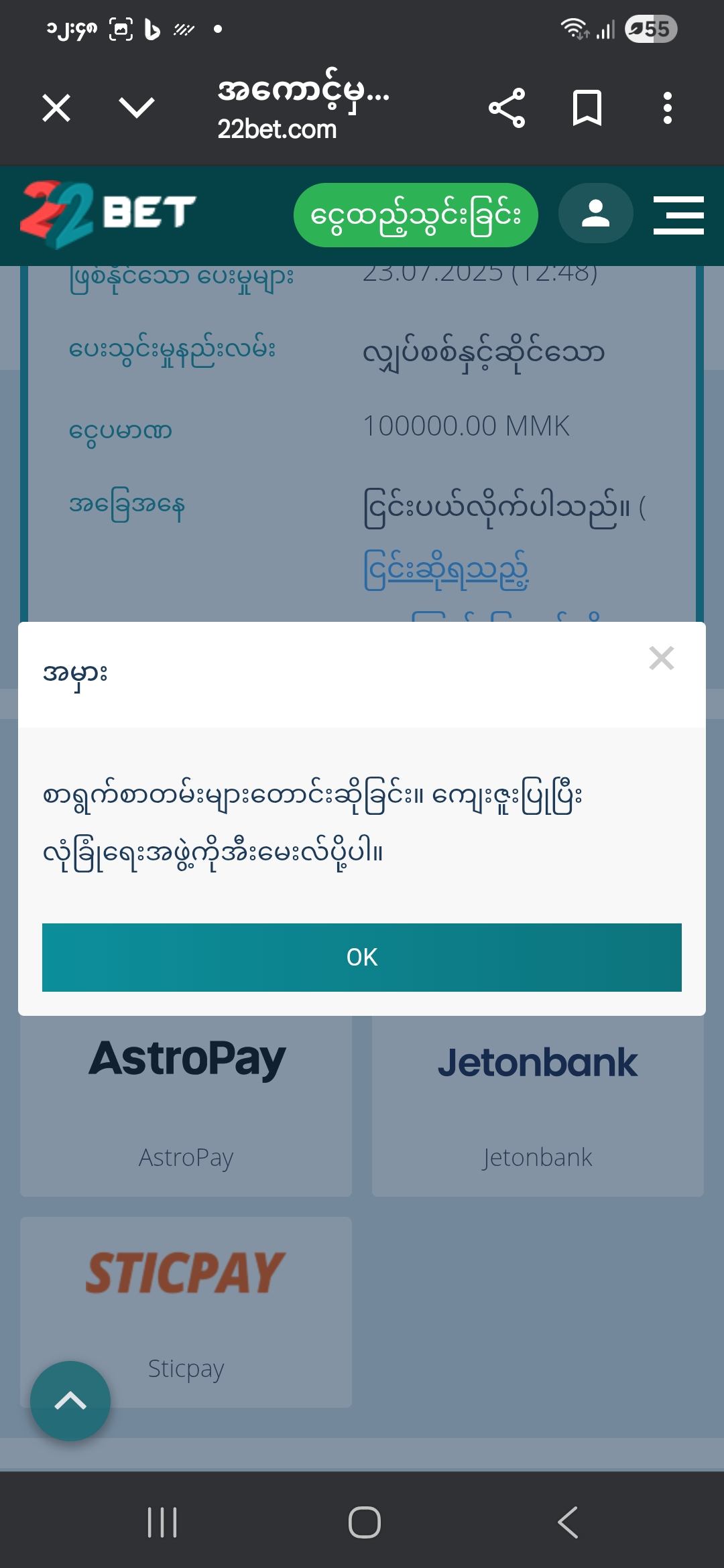Screen dimensions: 724x1568
Task: Confirm the error dialog with OK
Action: coord(362,957)
